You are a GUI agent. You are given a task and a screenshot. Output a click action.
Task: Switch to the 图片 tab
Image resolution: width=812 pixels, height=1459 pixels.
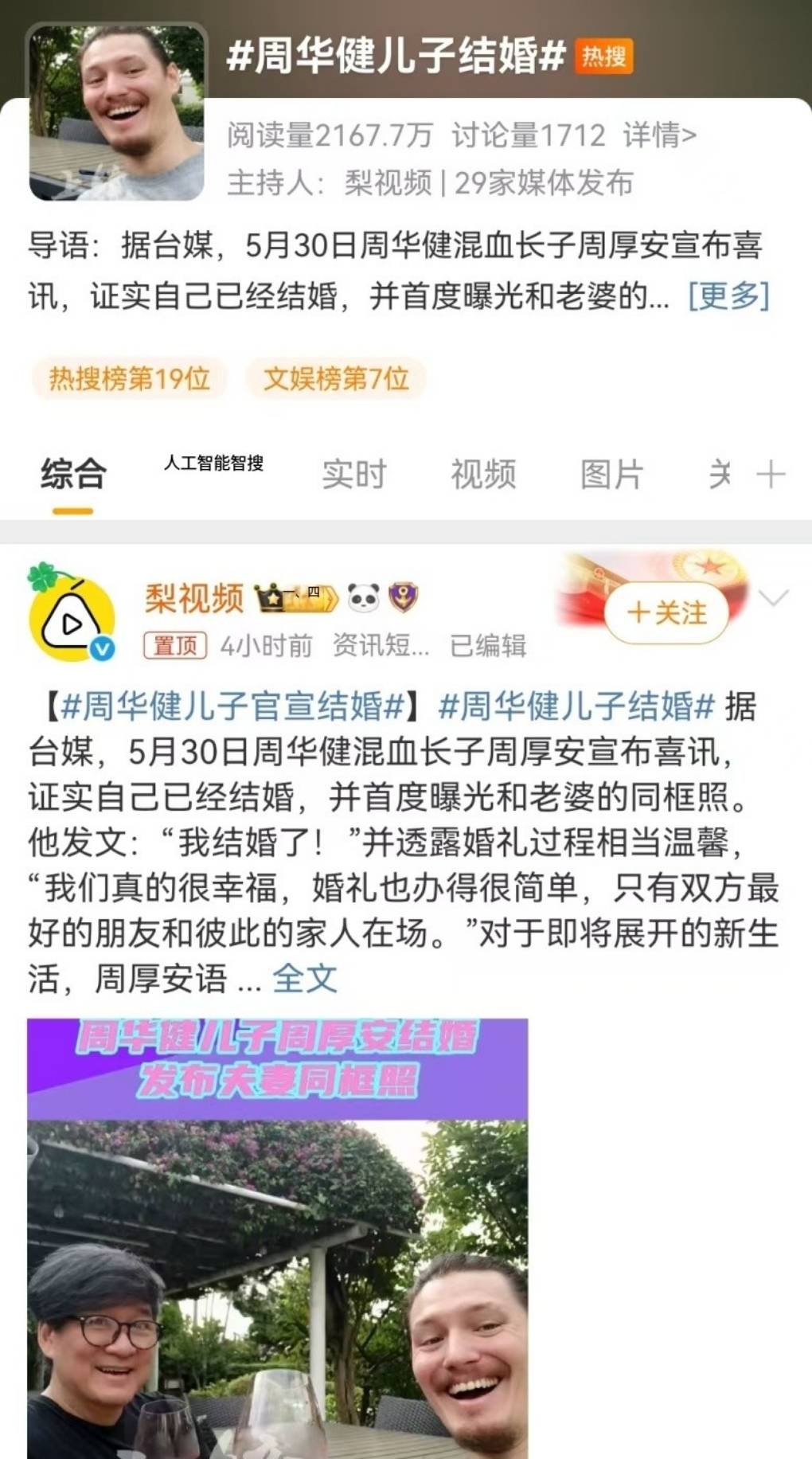point(611,475)
